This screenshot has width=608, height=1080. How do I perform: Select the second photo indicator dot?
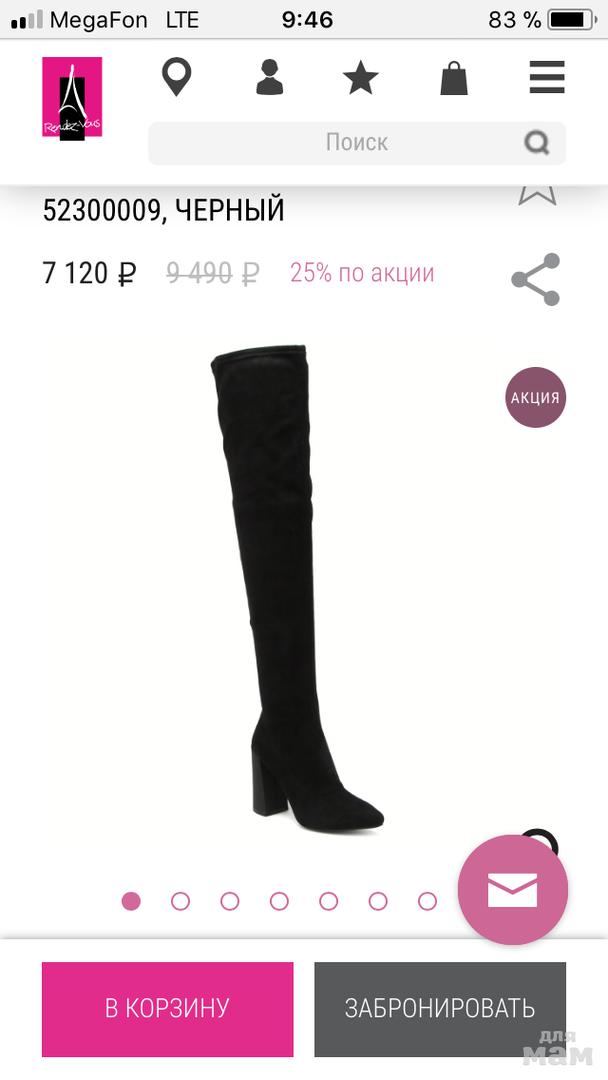(180, 901)
